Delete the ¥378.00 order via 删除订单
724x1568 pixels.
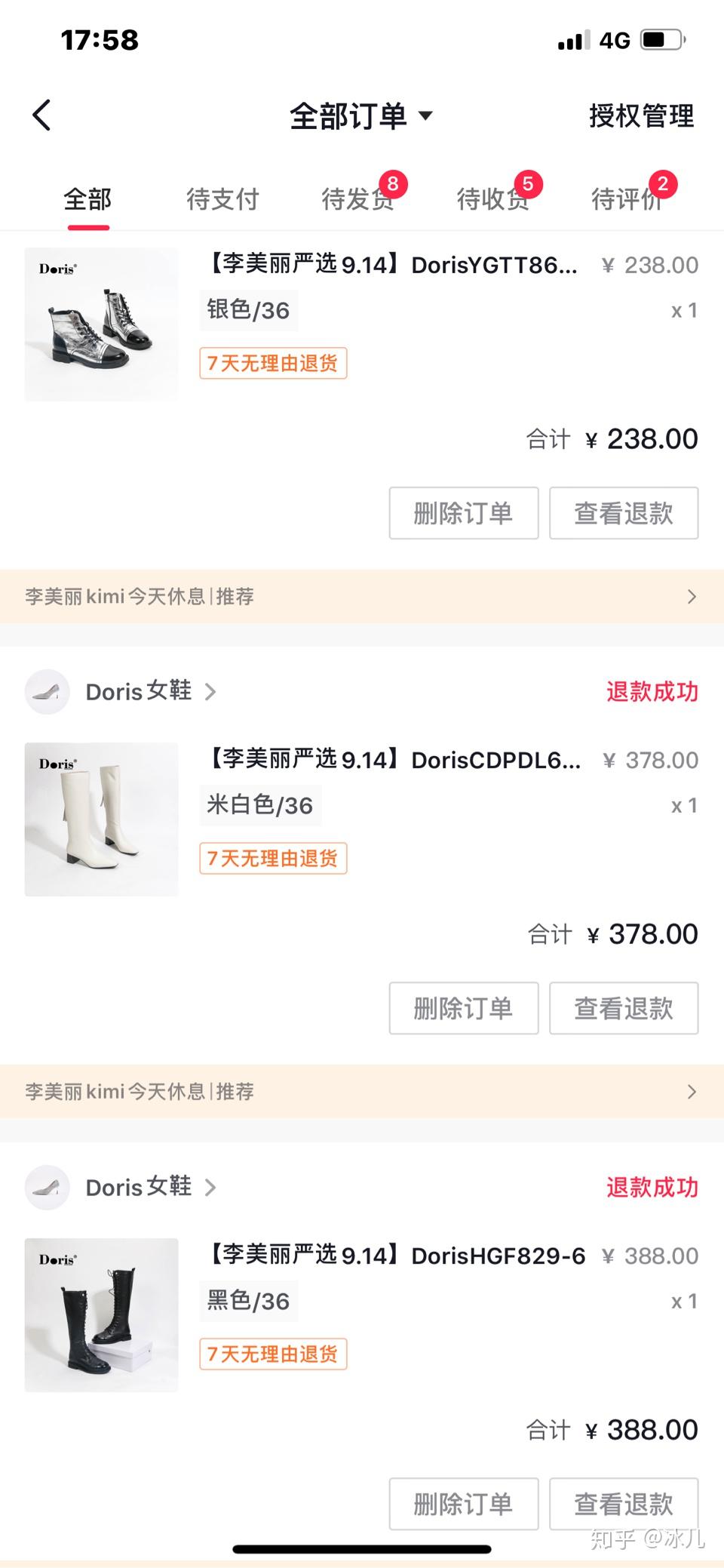point(464,1008)
